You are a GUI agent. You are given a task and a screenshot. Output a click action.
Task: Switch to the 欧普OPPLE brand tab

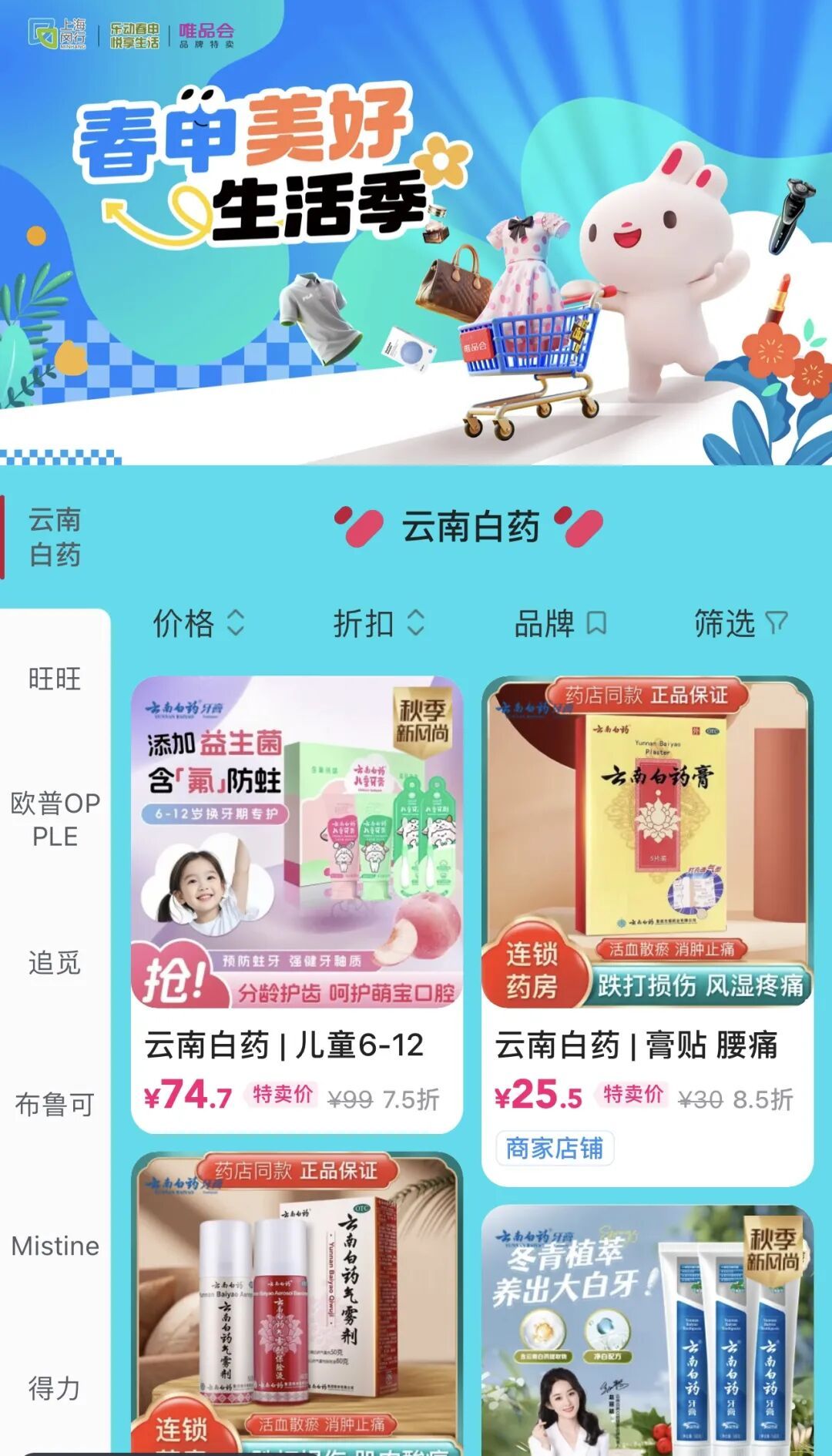click(x=55, y=819)
